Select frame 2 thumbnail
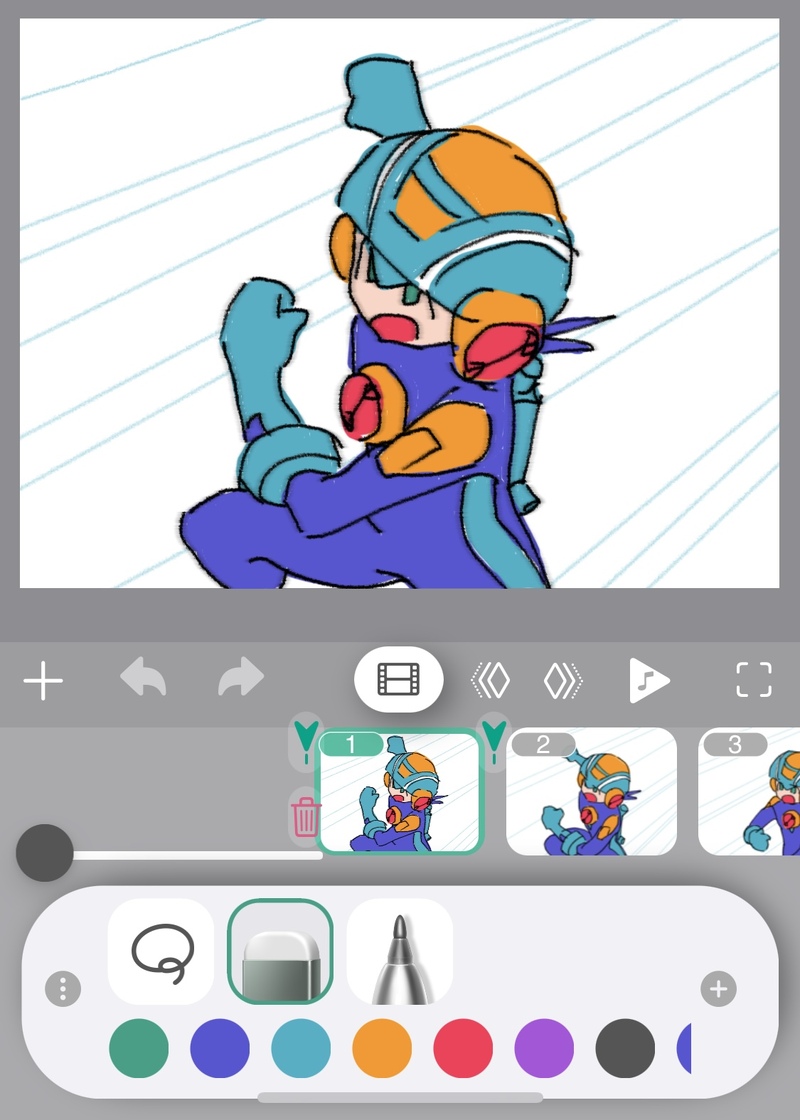 tap(591, 792)
